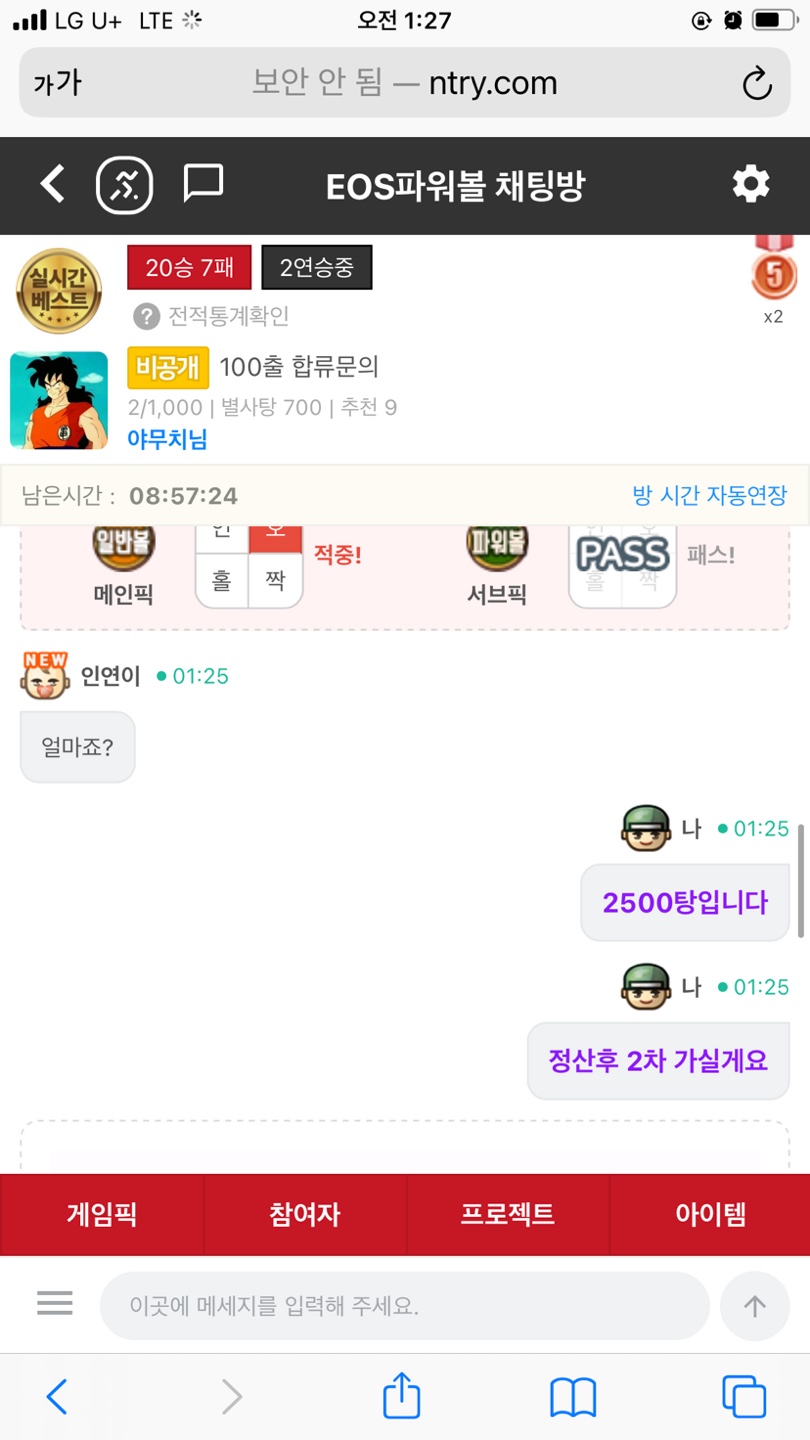810x1440 pixels.
Task: Show Safari open tabs
Action: (x=744, y=1396)
